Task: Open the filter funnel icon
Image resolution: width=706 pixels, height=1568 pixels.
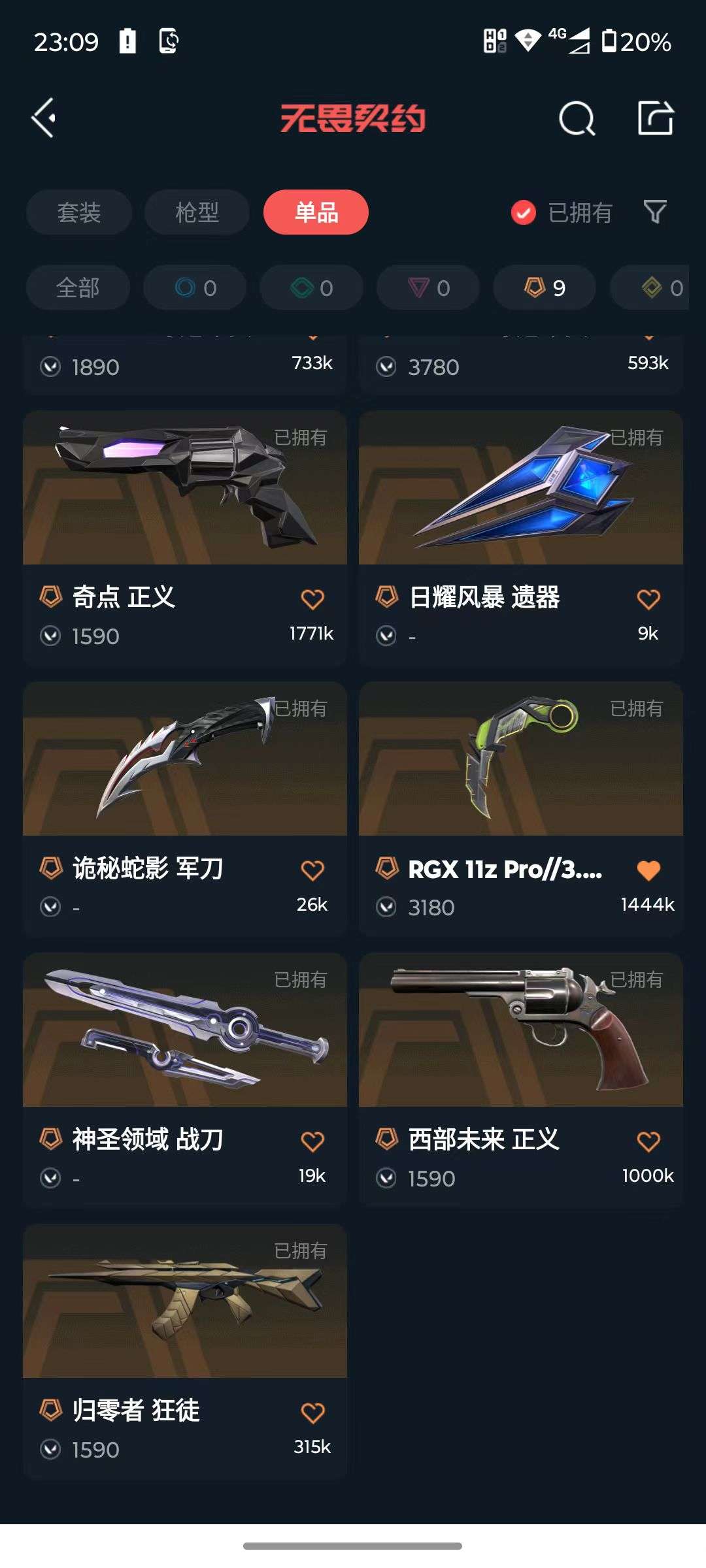Action: click(x=653, y=212)
